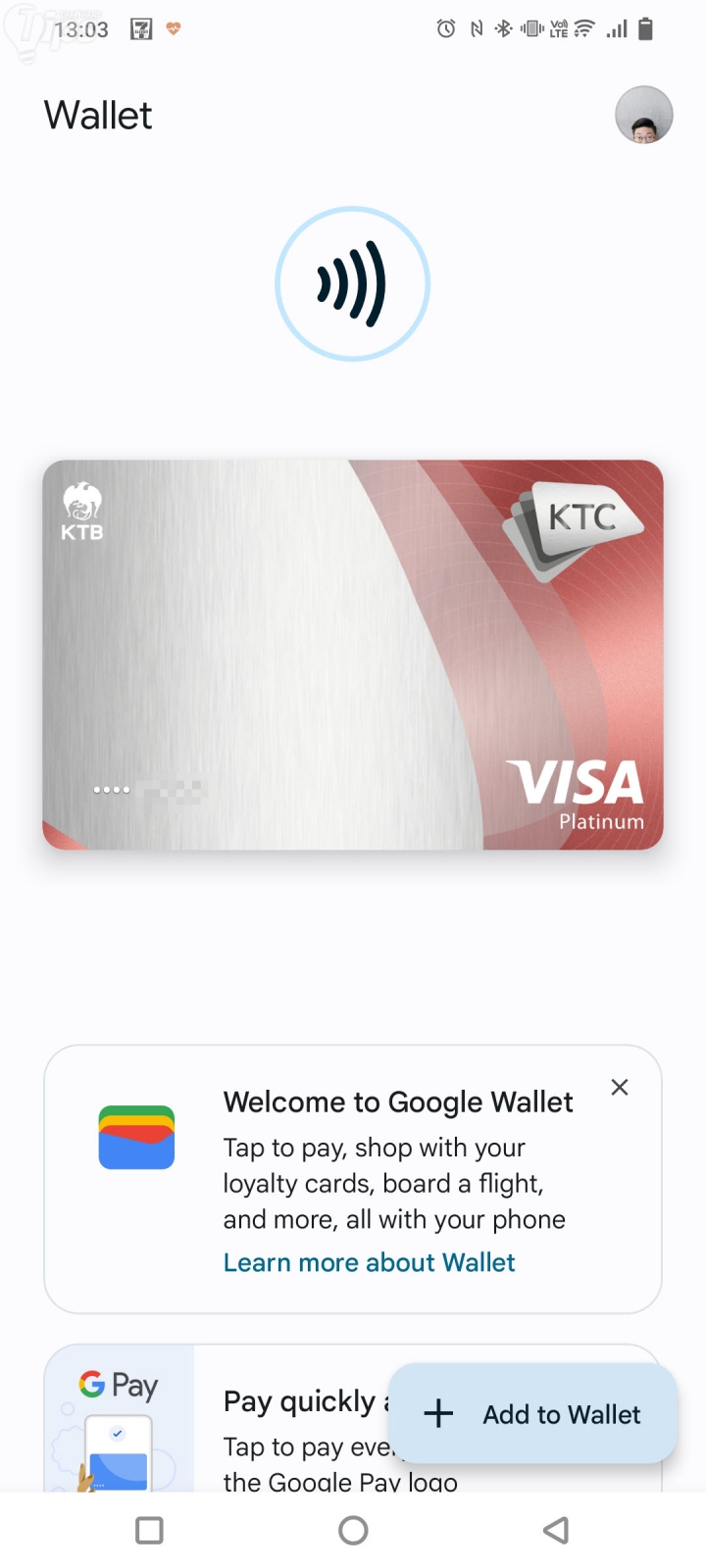Go to the home screen
The image size is (706, 1568).
coord(353,1530)
